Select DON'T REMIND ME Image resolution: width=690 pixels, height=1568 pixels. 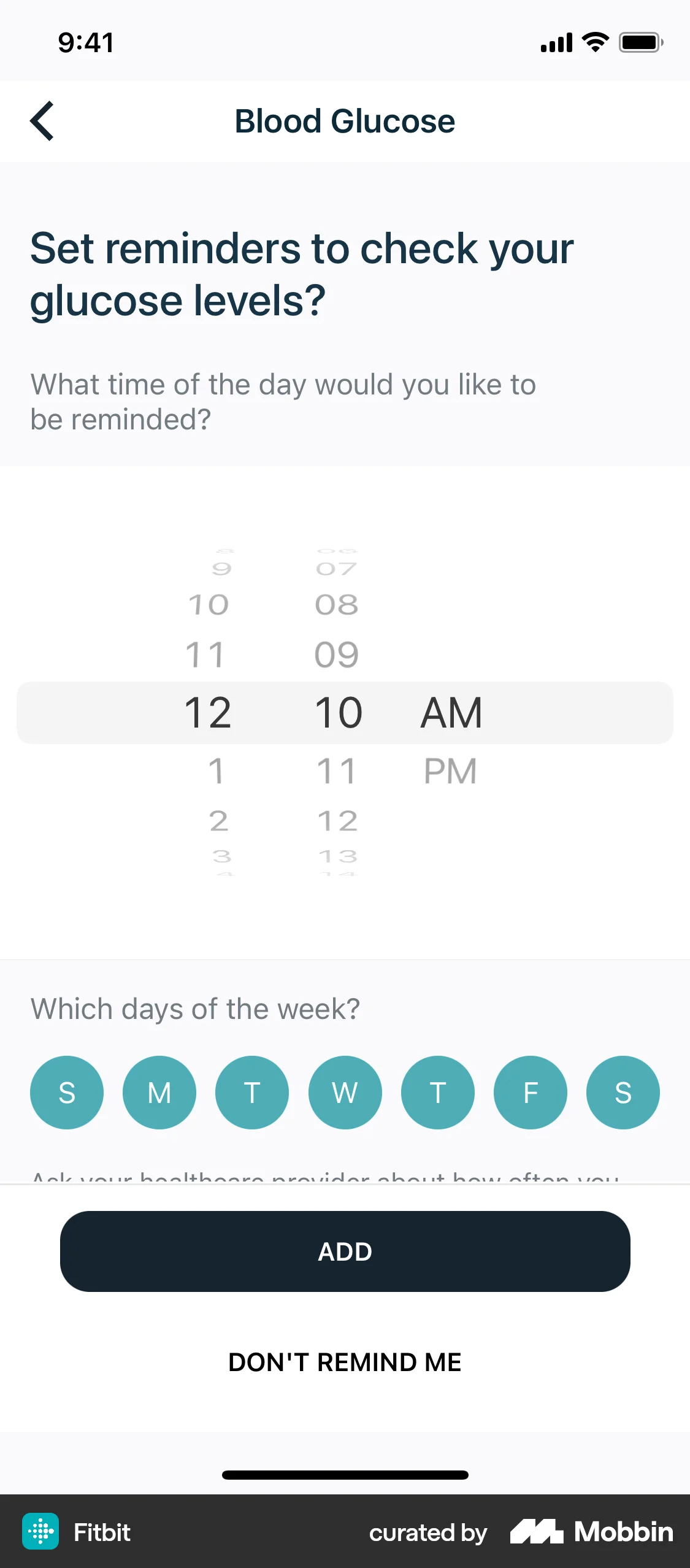(345, 1362)
